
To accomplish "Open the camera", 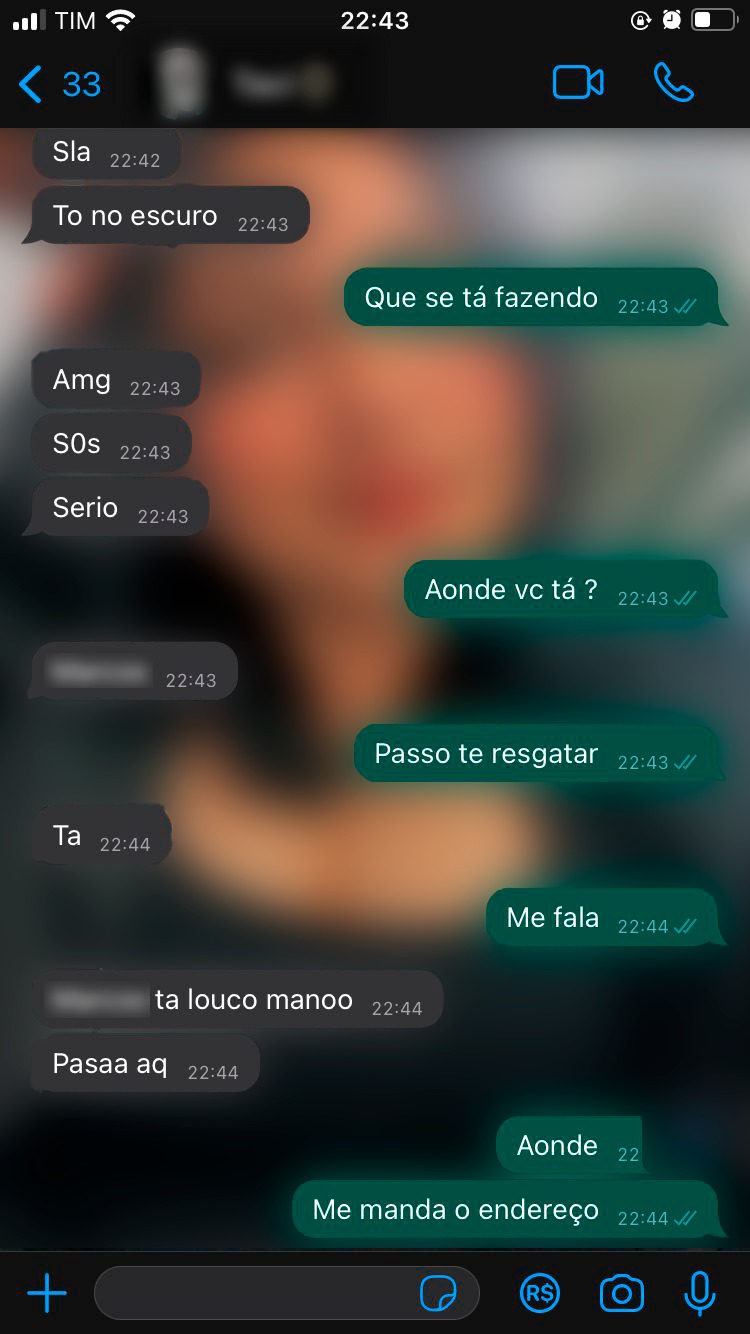I will (x=621, y=1293).
